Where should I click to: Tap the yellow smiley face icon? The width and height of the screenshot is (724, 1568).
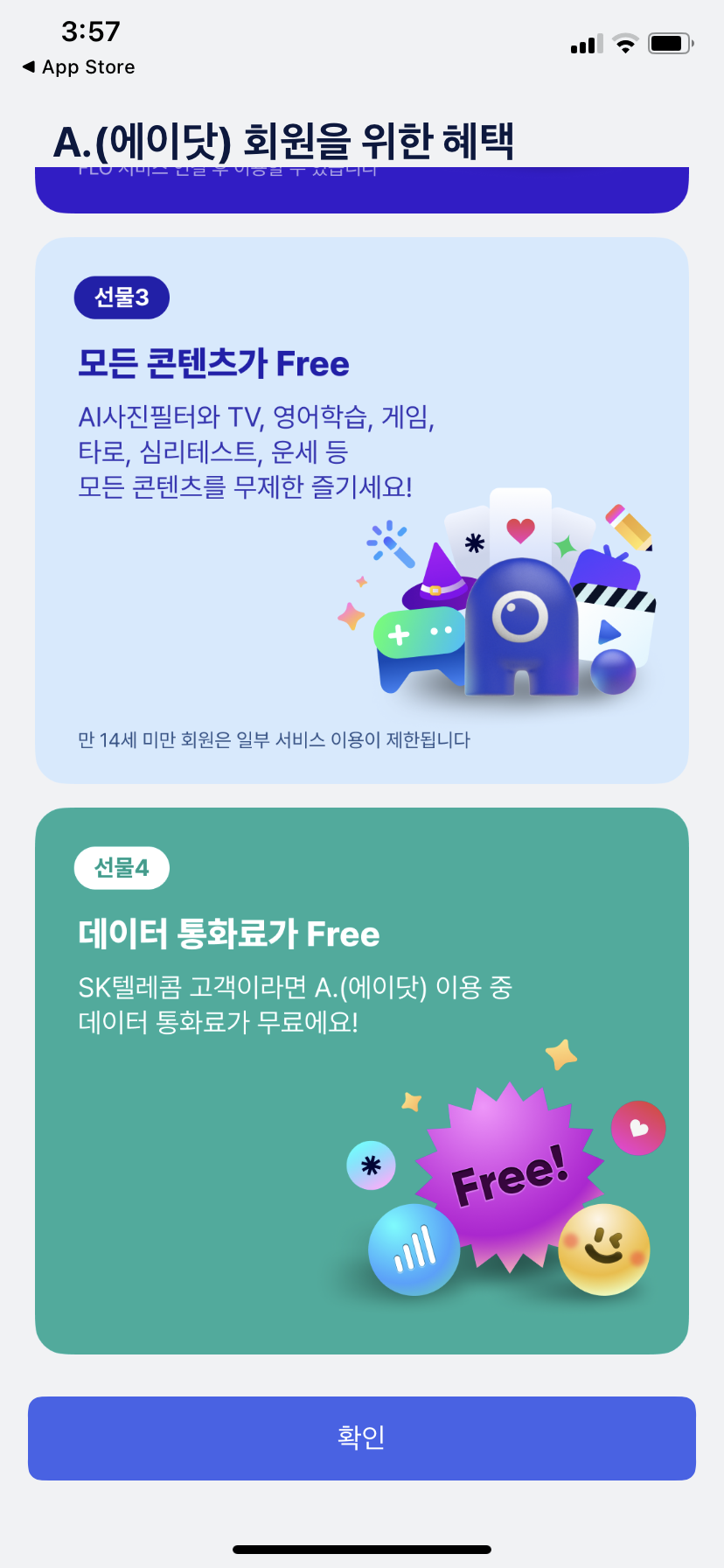(x=603, y=1249)
